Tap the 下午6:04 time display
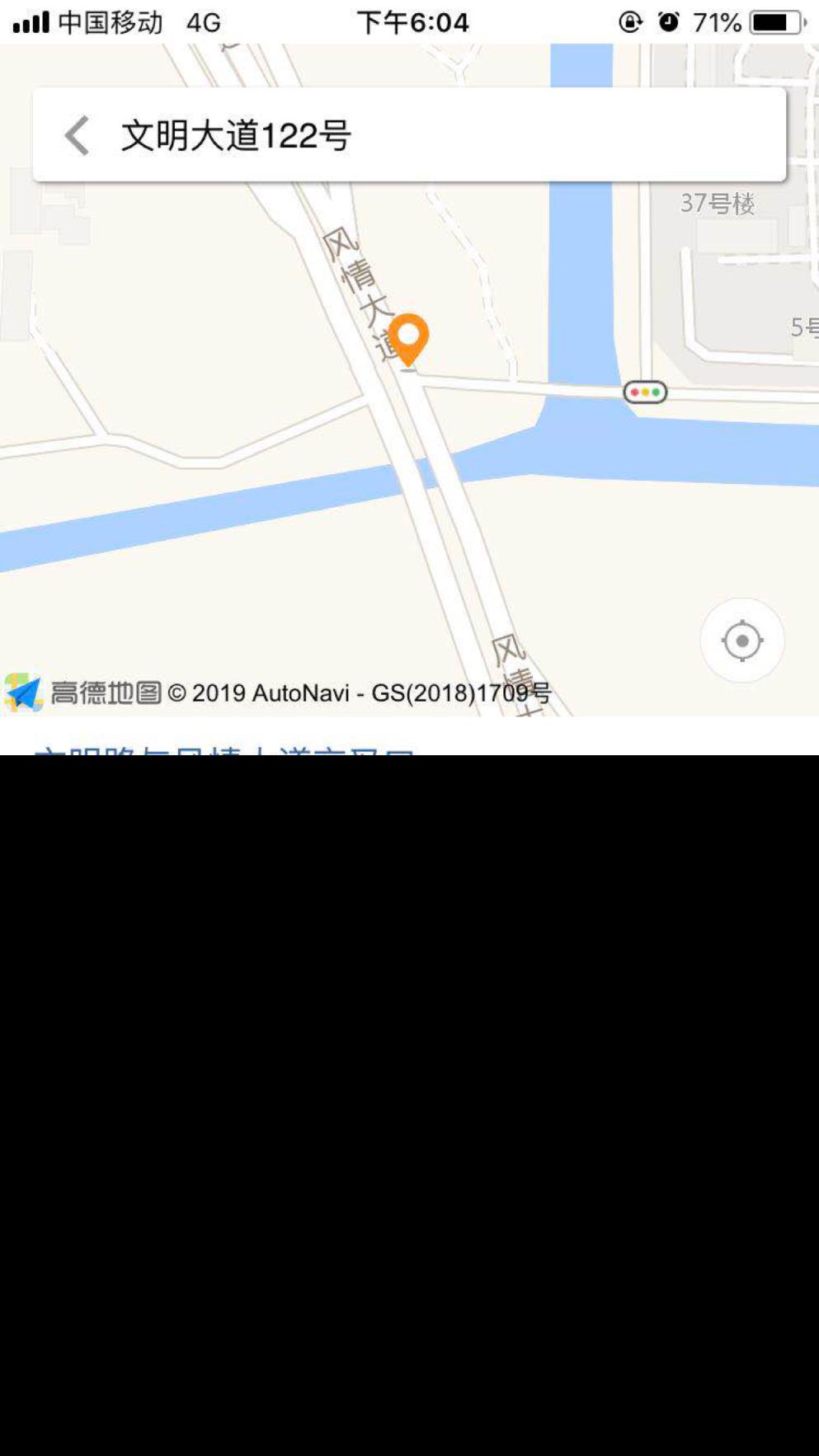Screen dimensions: 819x1456 413,21
